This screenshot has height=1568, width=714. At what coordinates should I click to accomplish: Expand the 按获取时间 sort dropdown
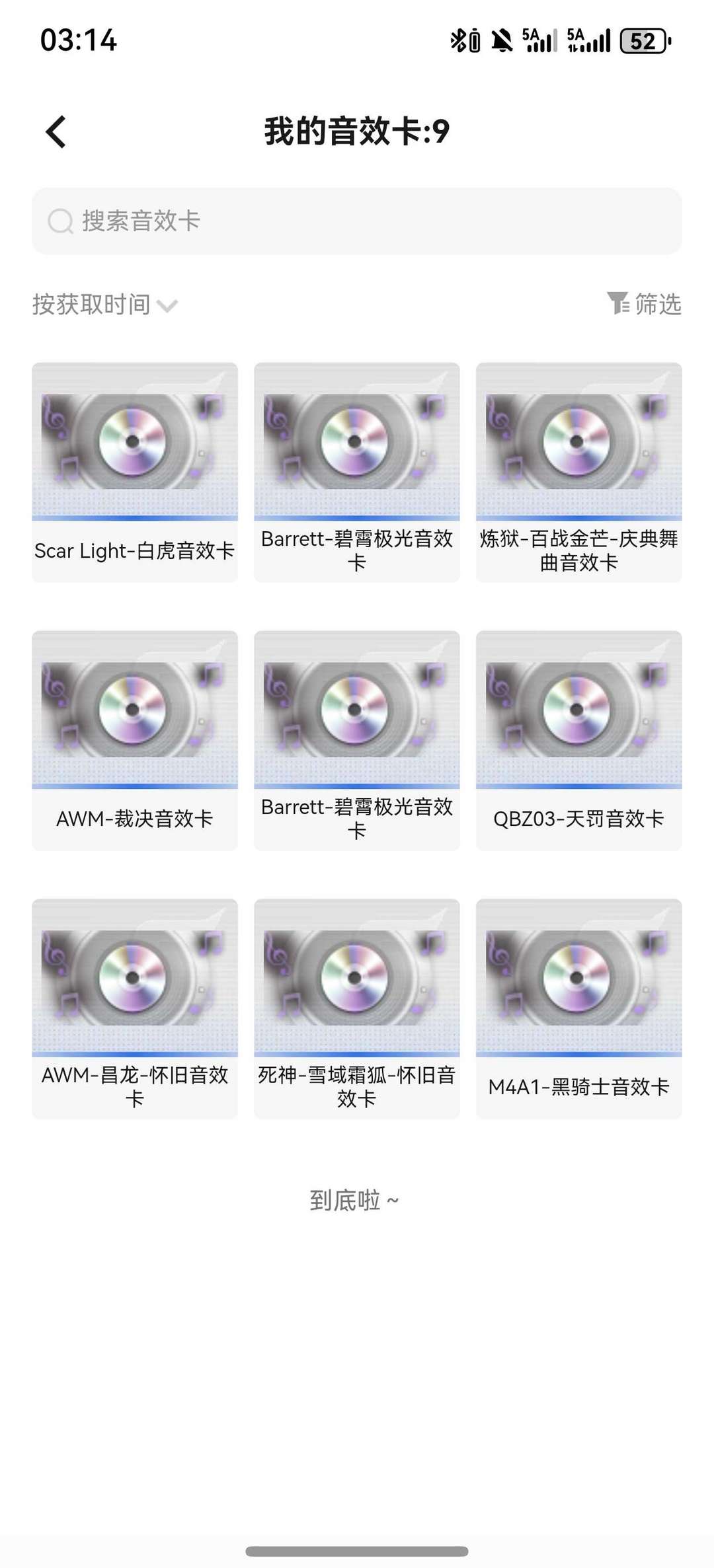102,305
